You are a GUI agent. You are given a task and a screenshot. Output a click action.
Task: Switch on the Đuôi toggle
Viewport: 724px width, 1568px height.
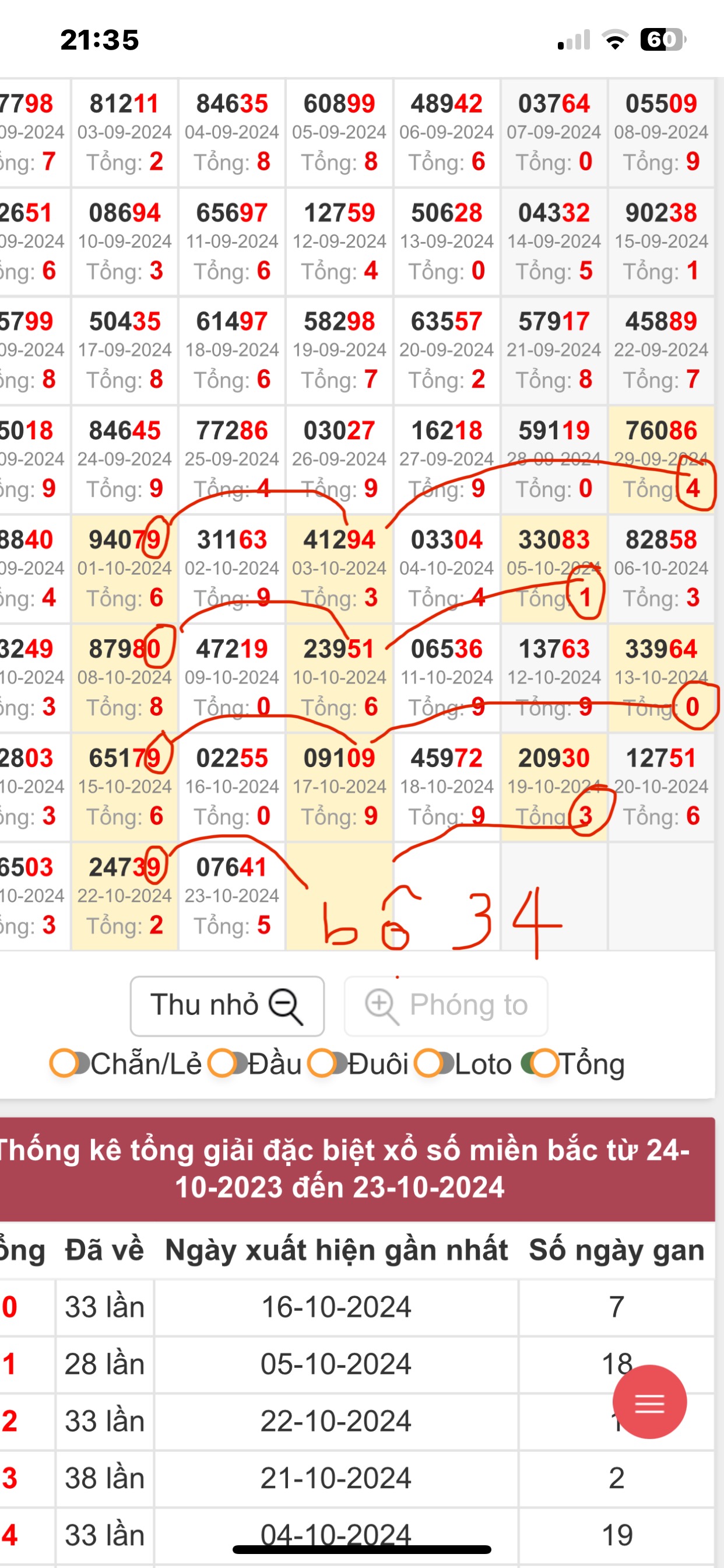[328, 1063]
